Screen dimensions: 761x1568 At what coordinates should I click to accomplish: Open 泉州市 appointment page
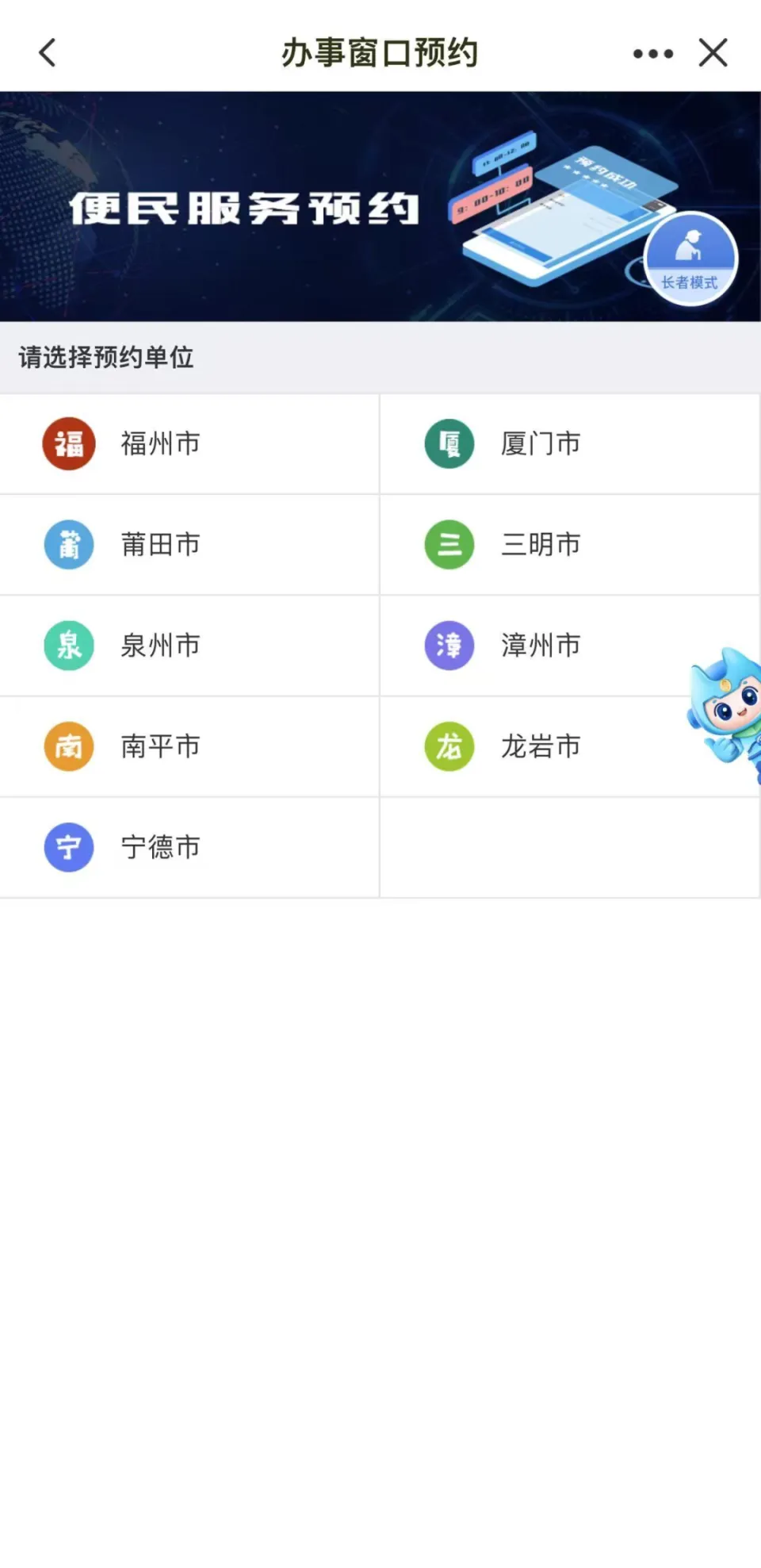(x=160, y=646)
